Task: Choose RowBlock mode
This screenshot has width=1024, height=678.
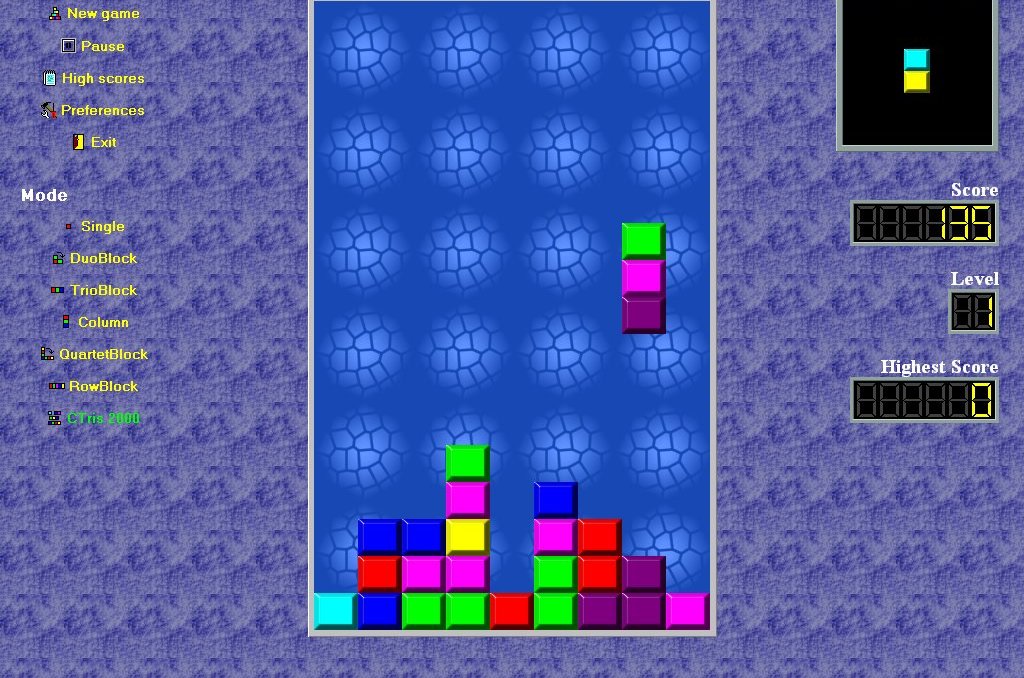Action: pyautogui.click(x=103, y=386)
